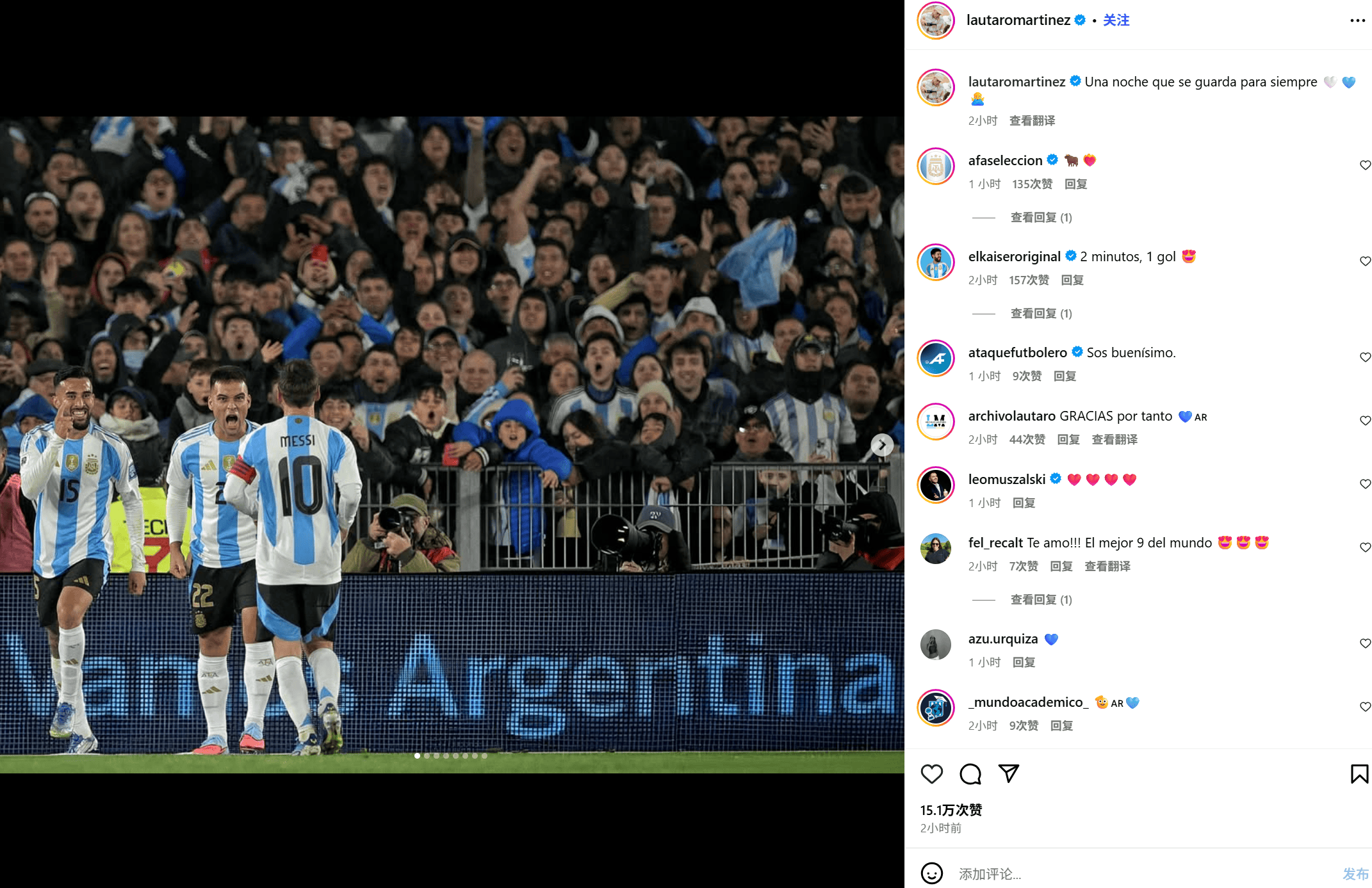Follow lautaromartinez via the 关注 button

click(x=1116, y=20)
